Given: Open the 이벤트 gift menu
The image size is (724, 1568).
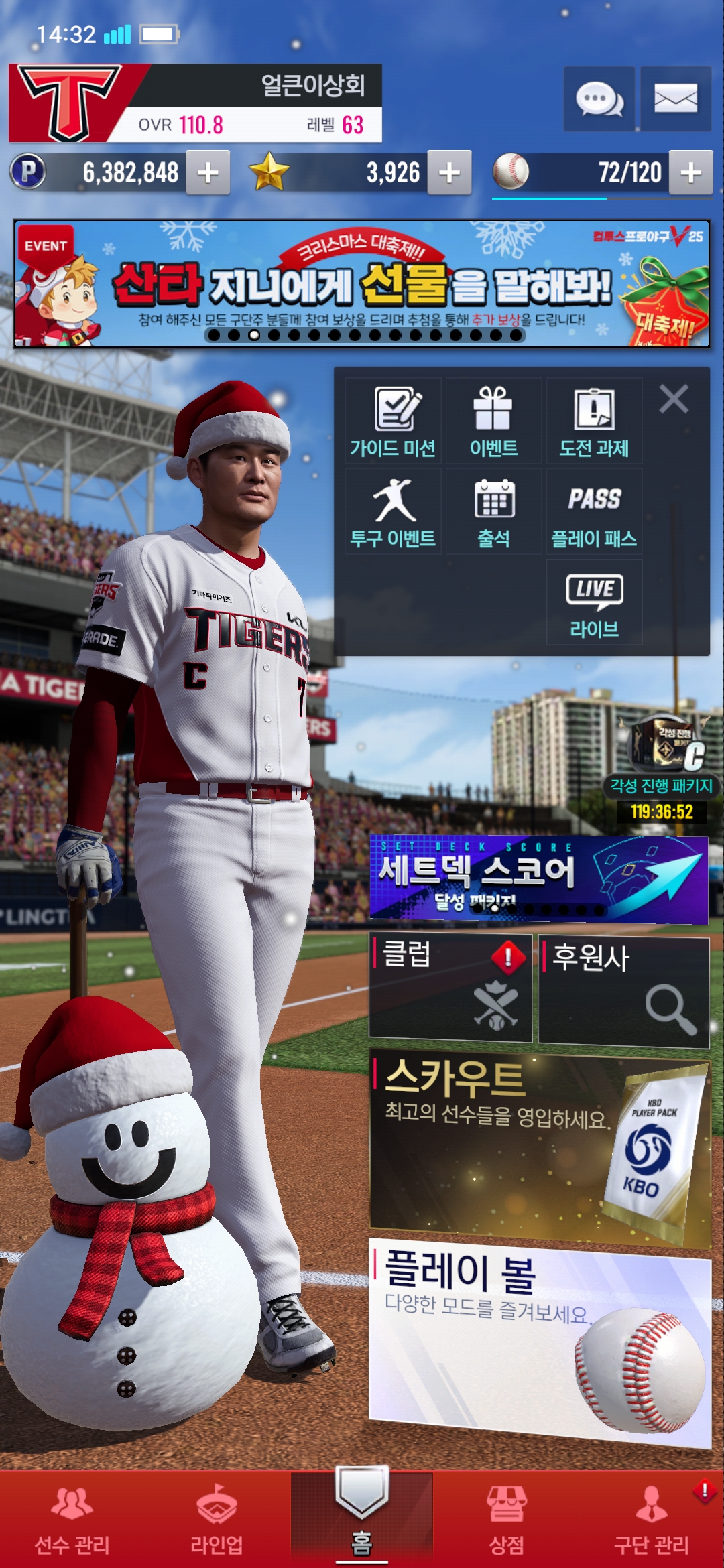Looking at the screenshot, I should [x=493, y=421].
